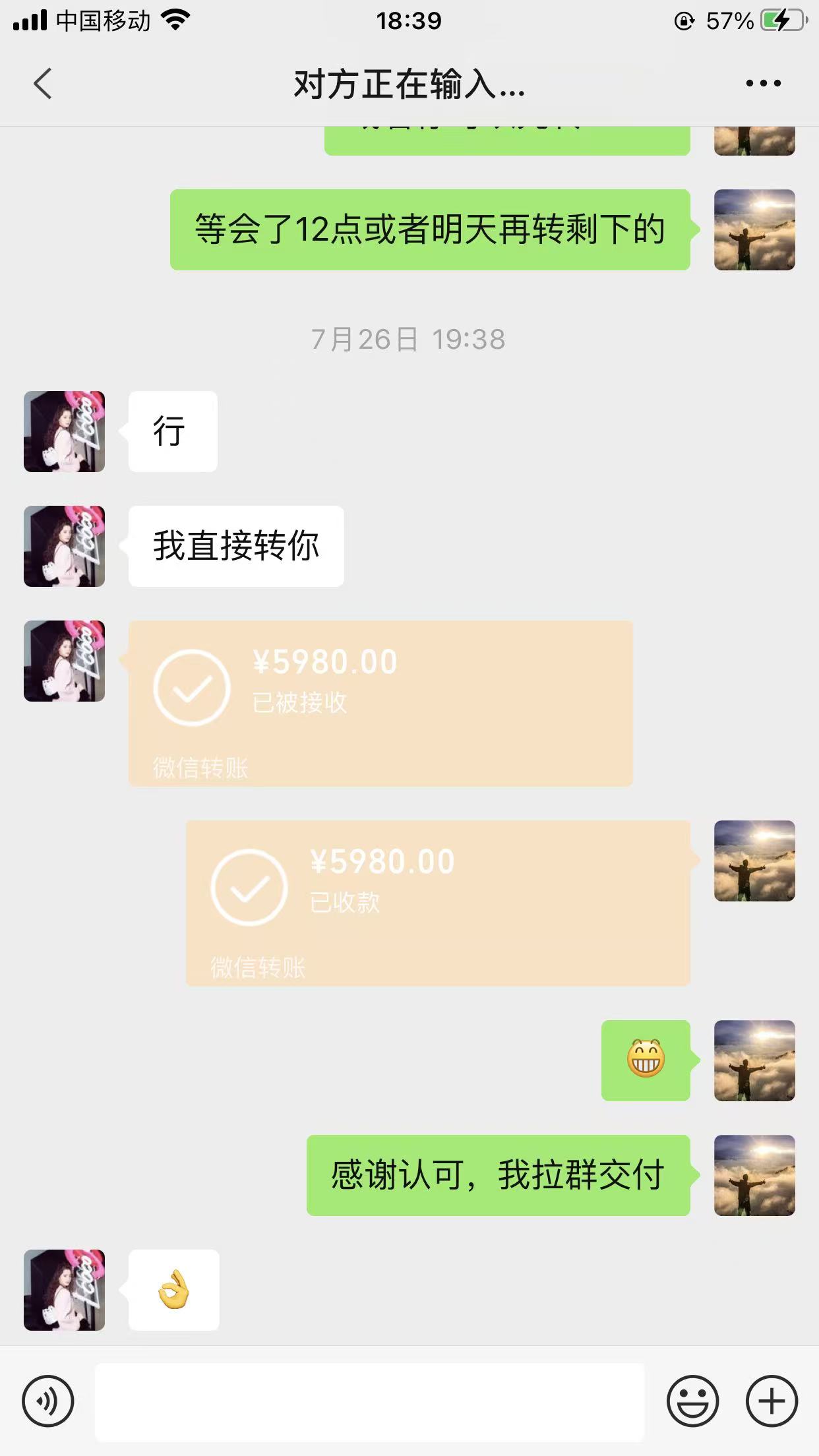Tap the more options ellipsis icon
The image size is (819, 1456).
(762, 82)
